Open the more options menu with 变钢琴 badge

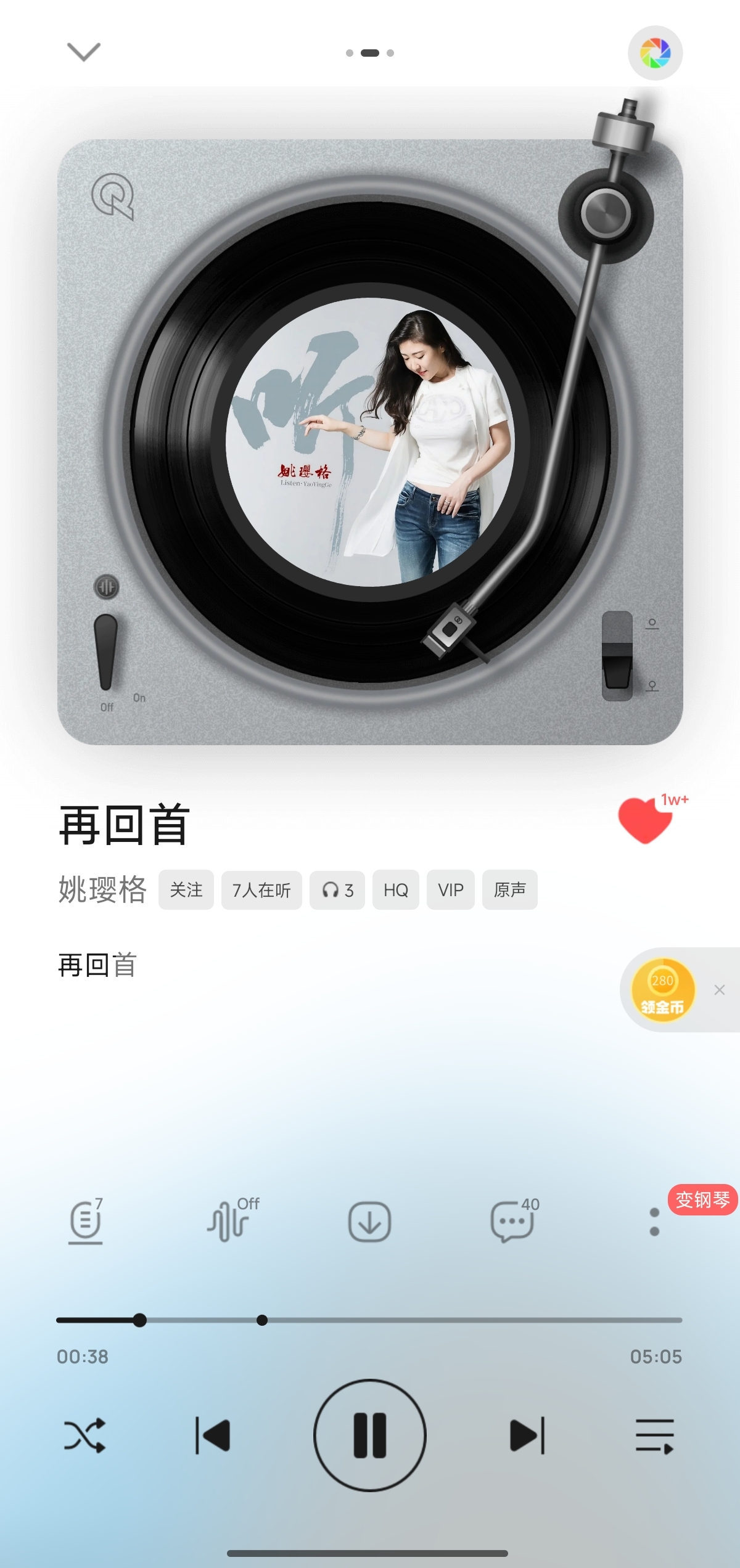click(654, 1221)
